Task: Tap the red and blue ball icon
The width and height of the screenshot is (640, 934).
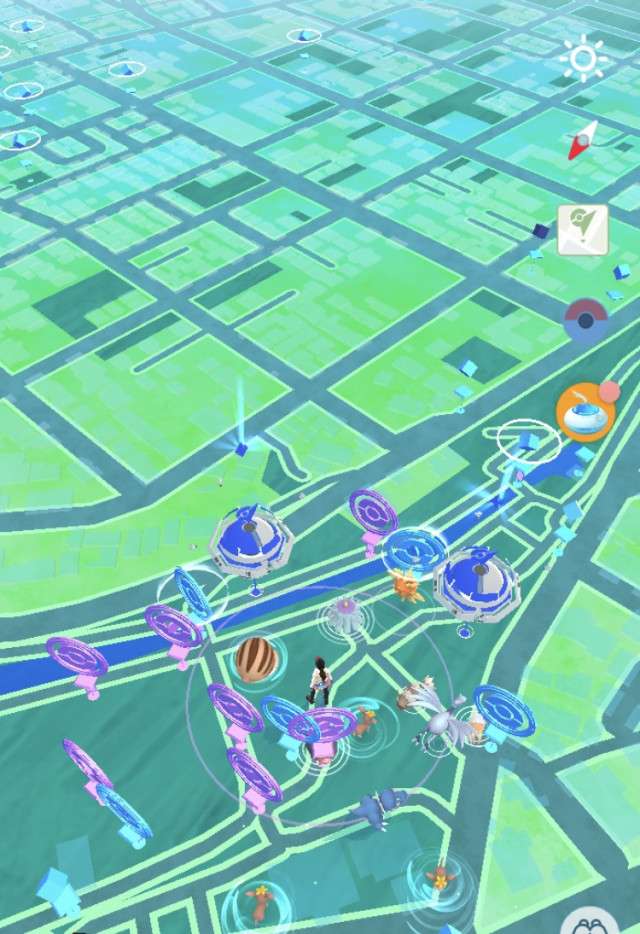Action: [x=586, y=320]
